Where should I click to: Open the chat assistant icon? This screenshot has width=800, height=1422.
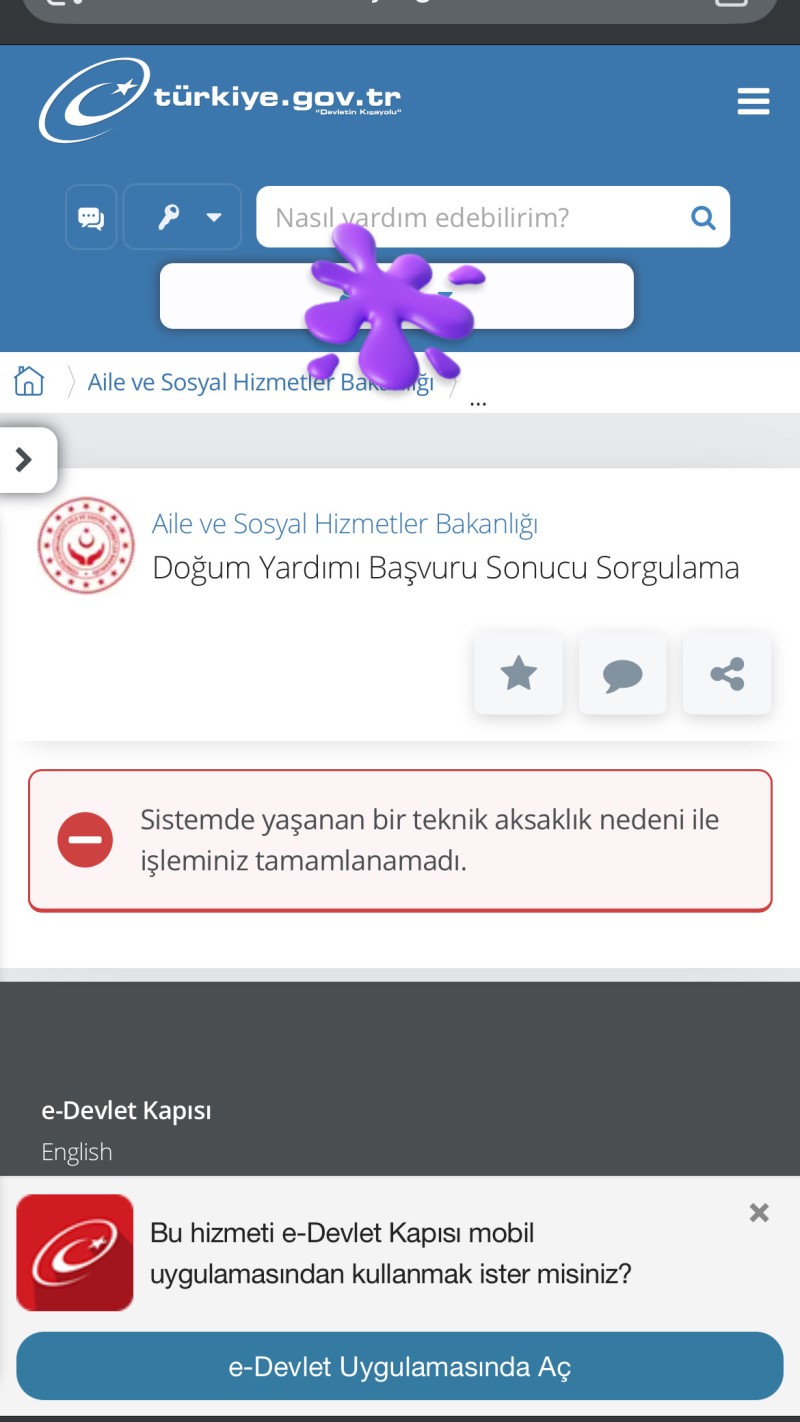[x=91, y=217]
